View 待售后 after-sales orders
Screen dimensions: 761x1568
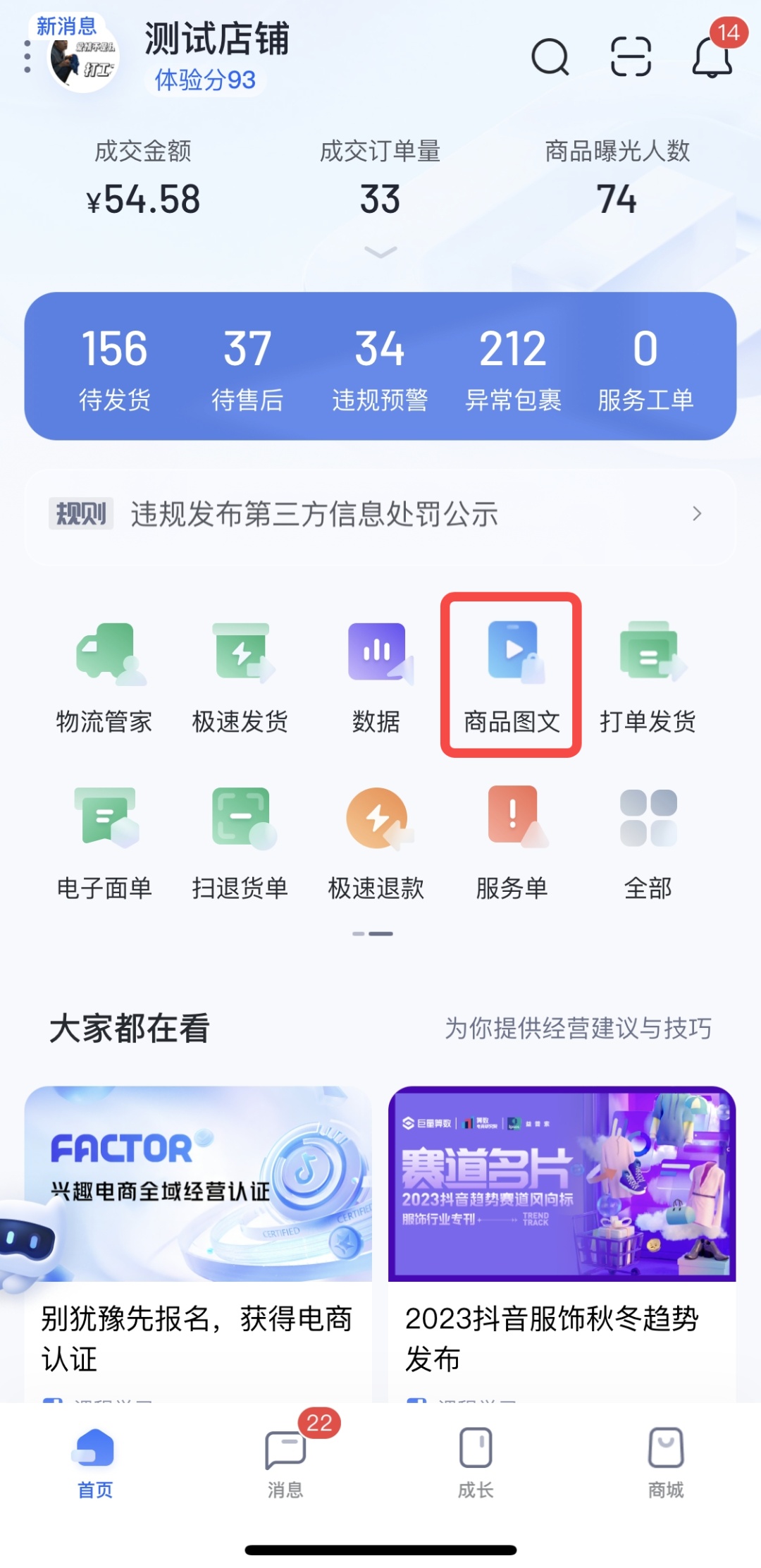tap(247, 368)
